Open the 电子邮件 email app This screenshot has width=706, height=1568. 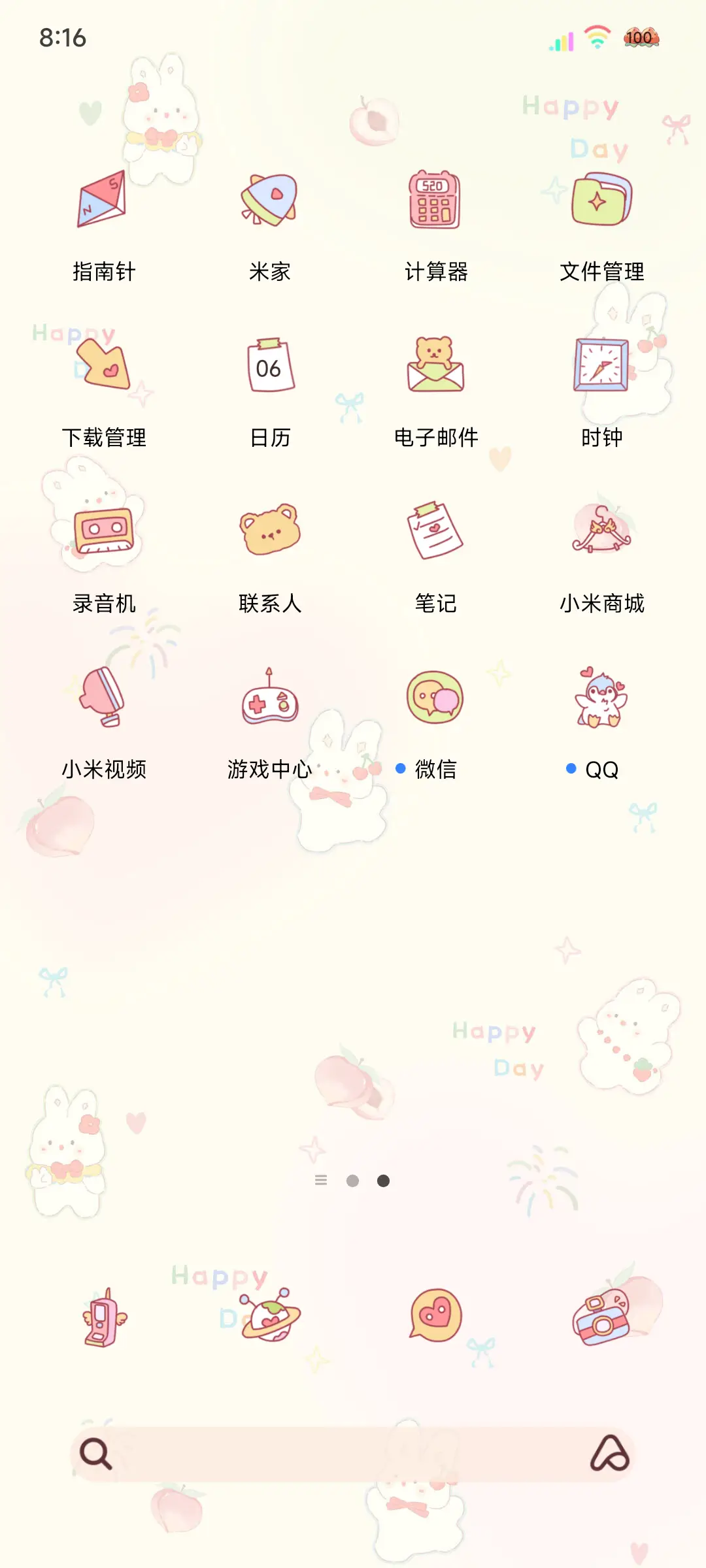point(434,367)
